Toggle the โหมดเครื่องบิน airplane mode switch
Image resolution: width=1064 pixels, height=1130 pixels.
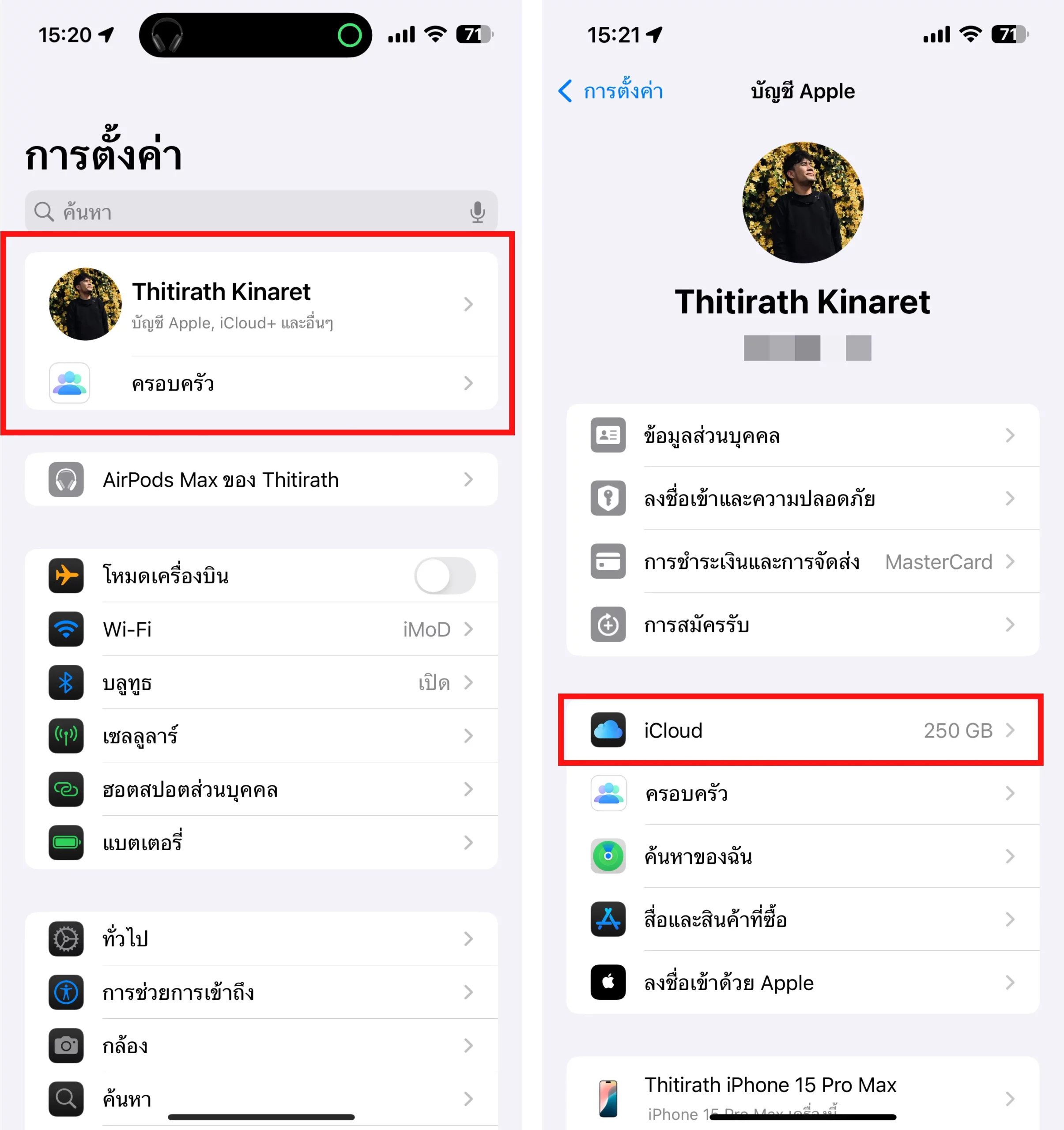pyautogui.click(x=445, y=576)
